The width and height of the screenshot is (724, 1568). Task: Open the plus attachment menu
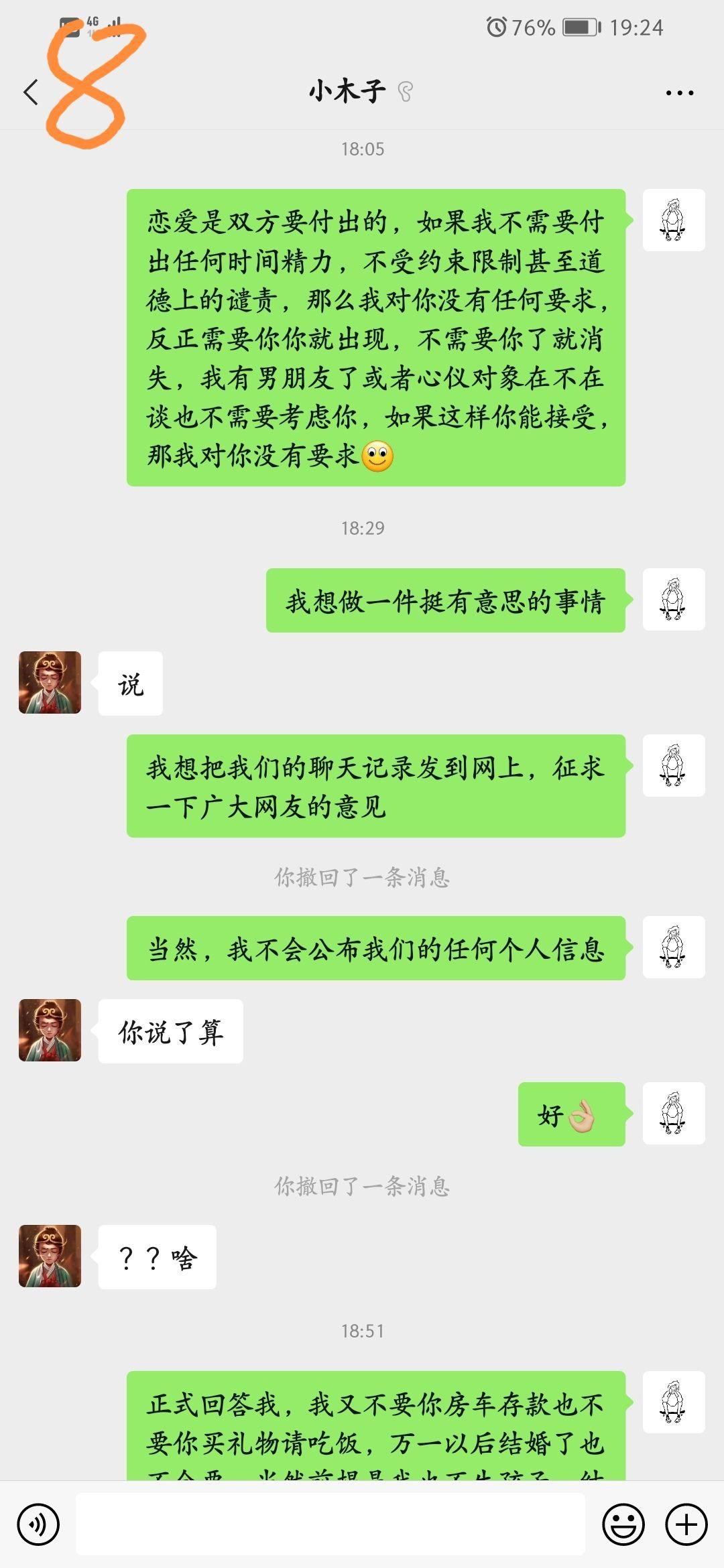[686, 1524]
